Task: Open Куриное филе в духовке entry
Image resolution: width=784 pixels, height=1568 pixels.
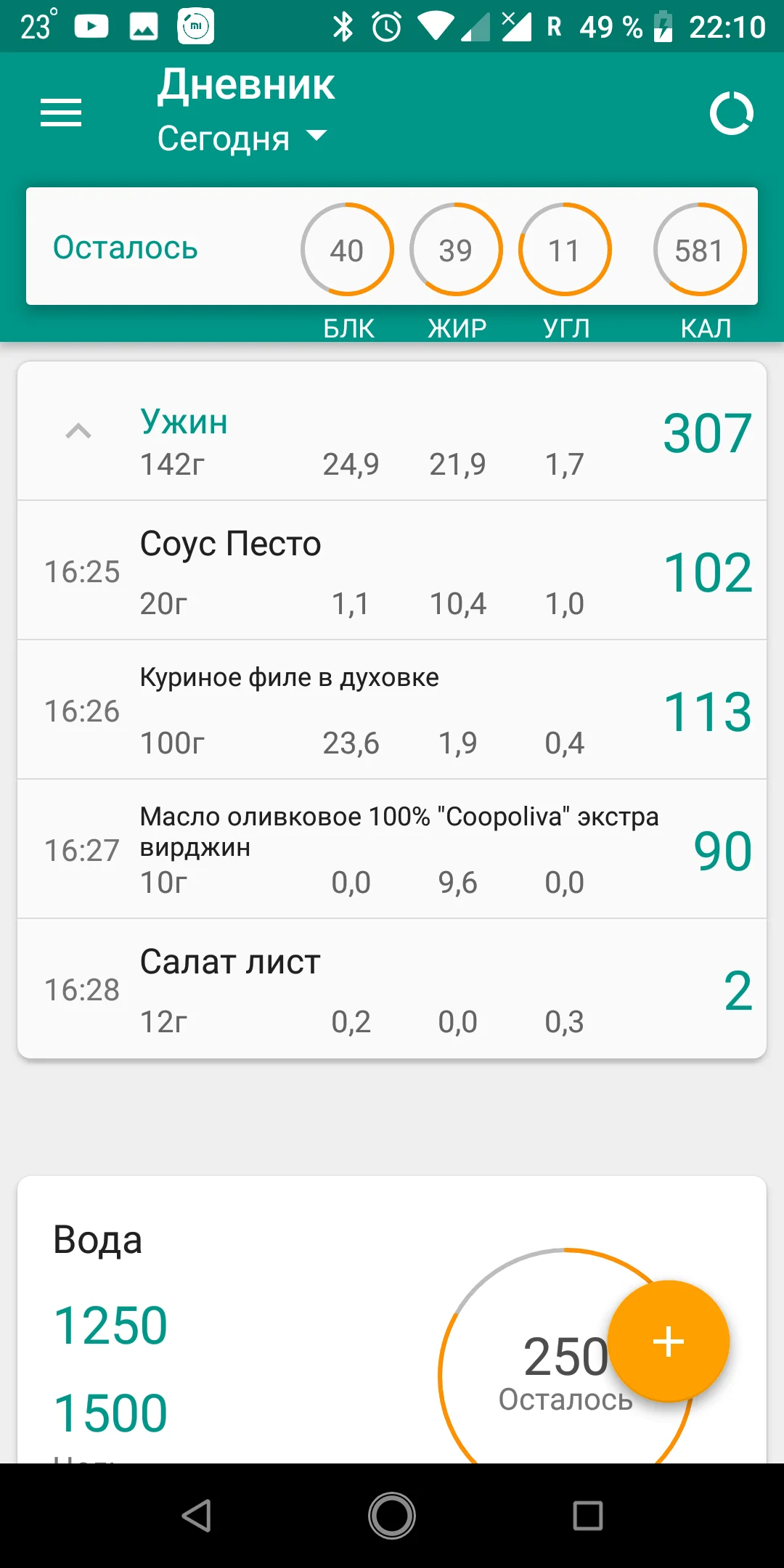Action: 392,710
